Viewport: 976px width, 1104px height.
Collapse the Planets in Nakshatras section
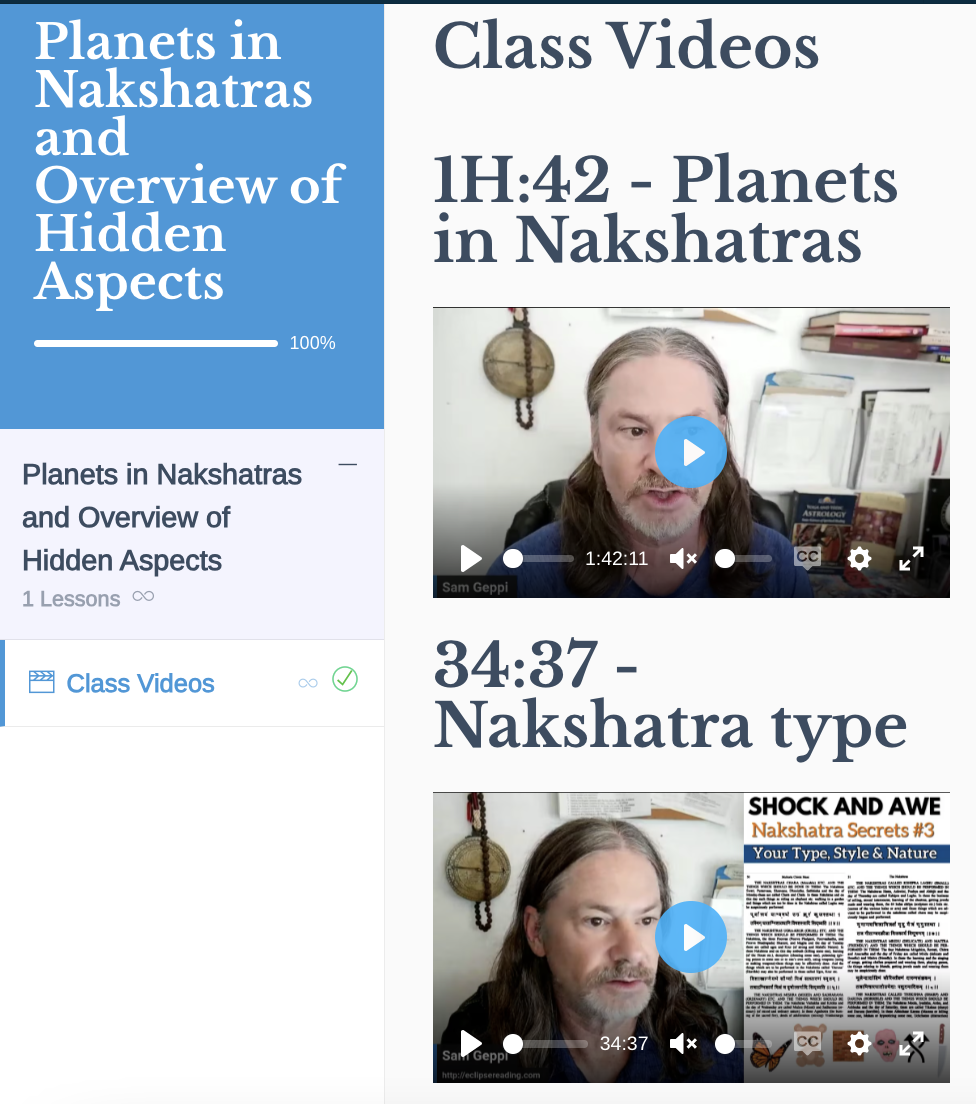(x=347, y=465)
